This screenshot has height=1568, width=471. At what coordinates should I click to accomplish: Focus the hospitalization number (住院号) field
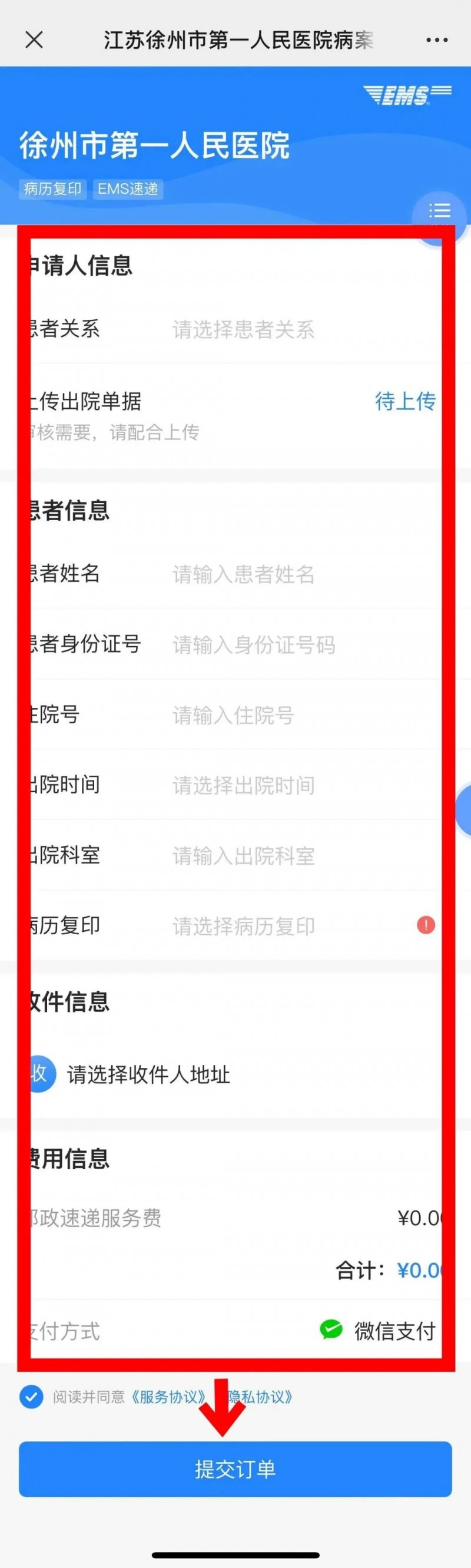tap(233, 715)
